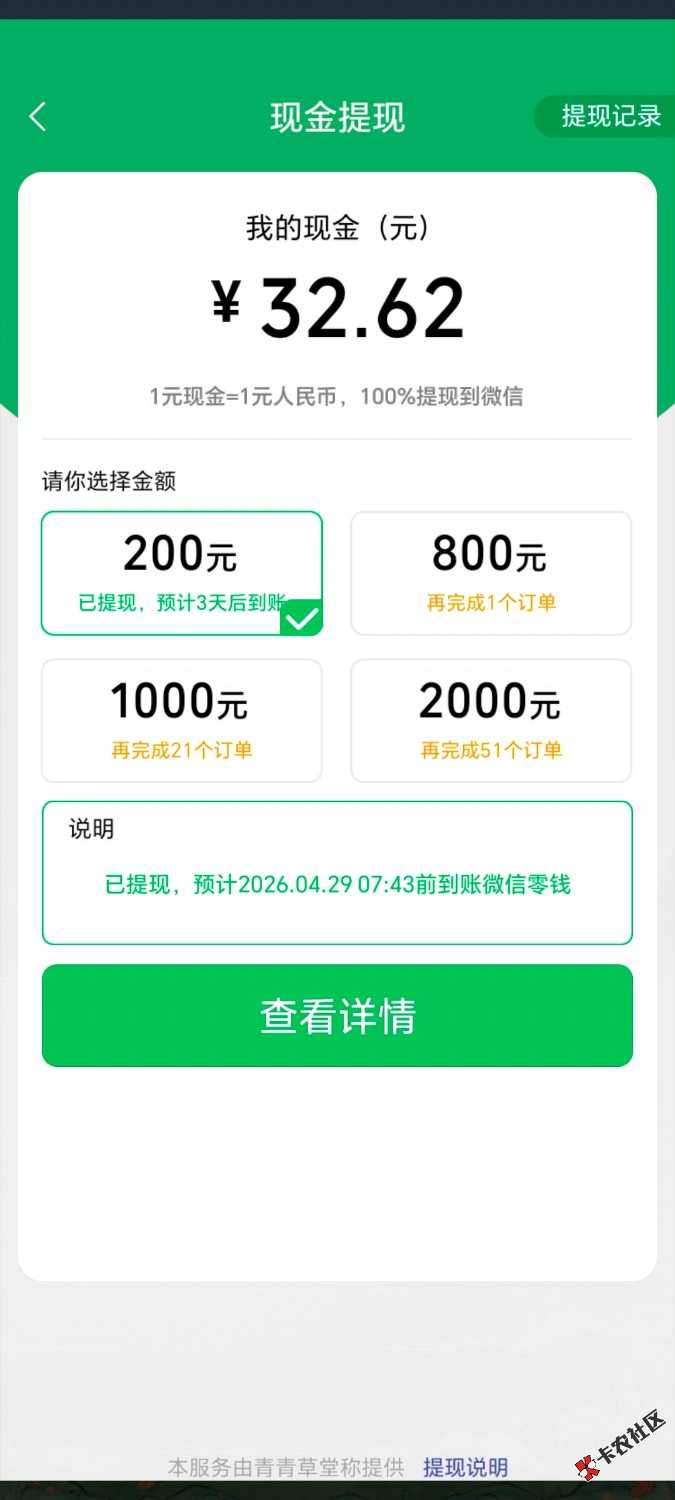675x1500 pixels.
Task: Tap the 查看详情 button
Action: tap(337, 1015)
